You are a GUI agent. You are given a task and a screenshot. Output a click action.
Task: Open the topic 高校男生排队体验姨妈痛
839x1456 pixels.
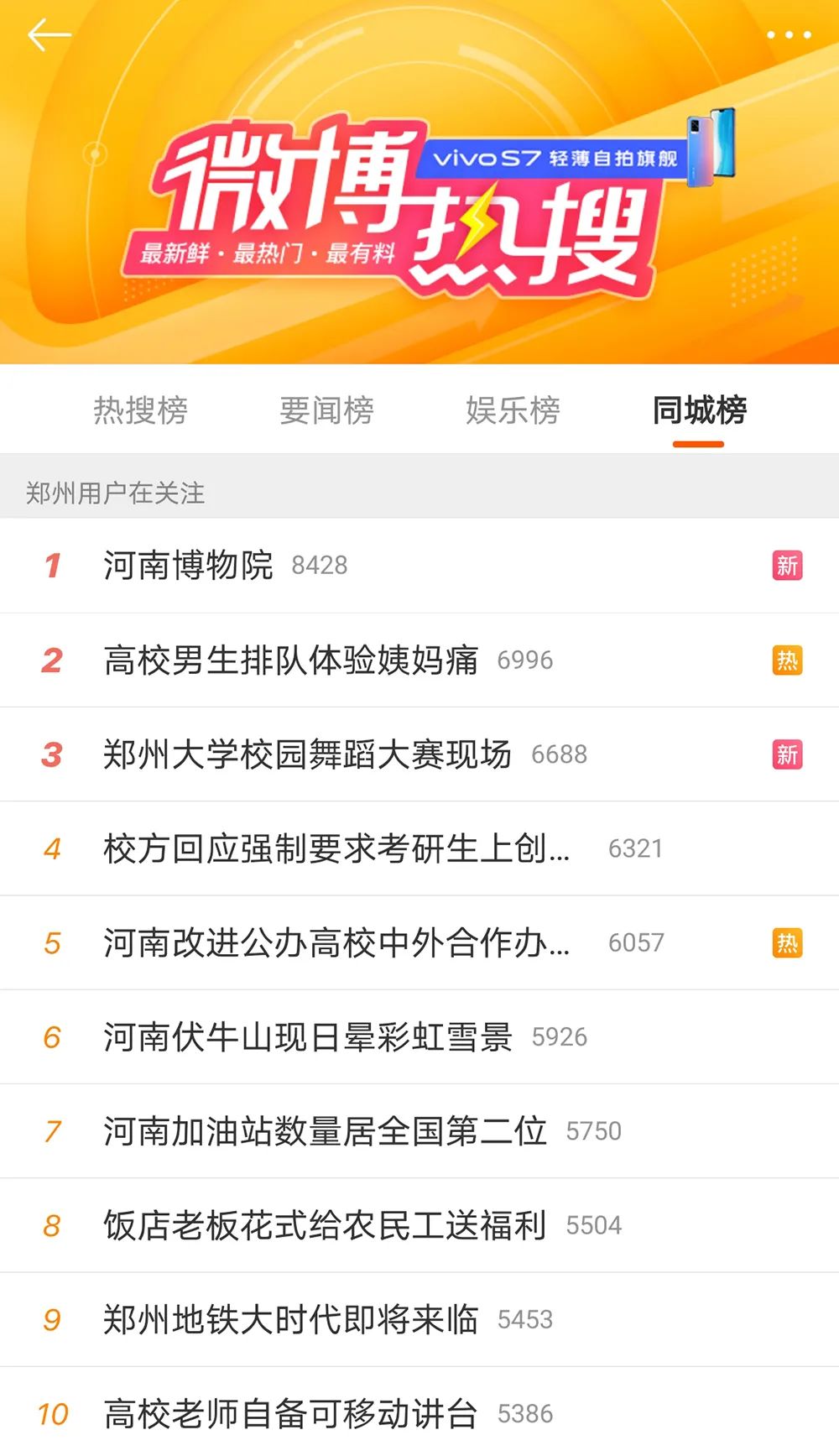[x=290, y=660]
